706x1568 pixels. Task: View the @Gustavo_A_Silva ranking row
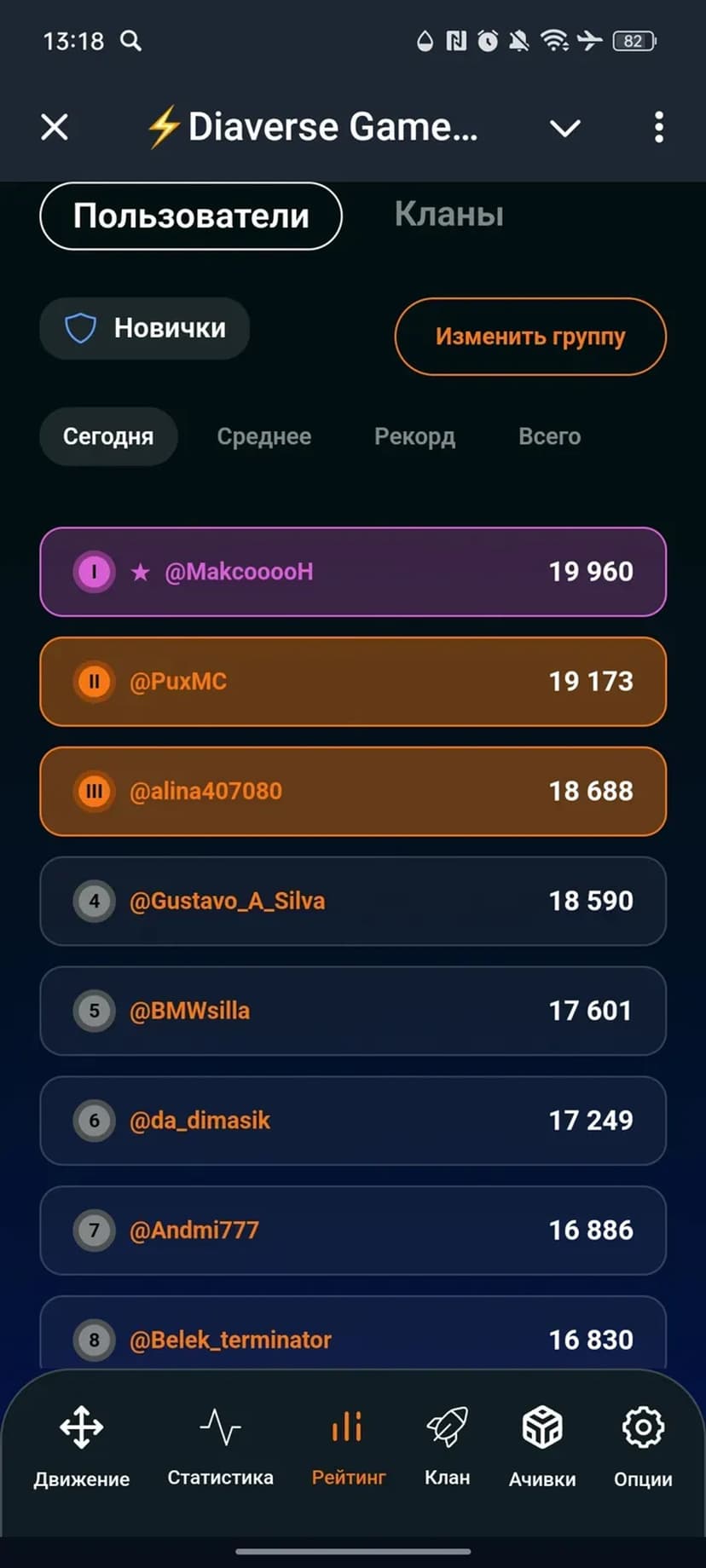pos(353,902)
